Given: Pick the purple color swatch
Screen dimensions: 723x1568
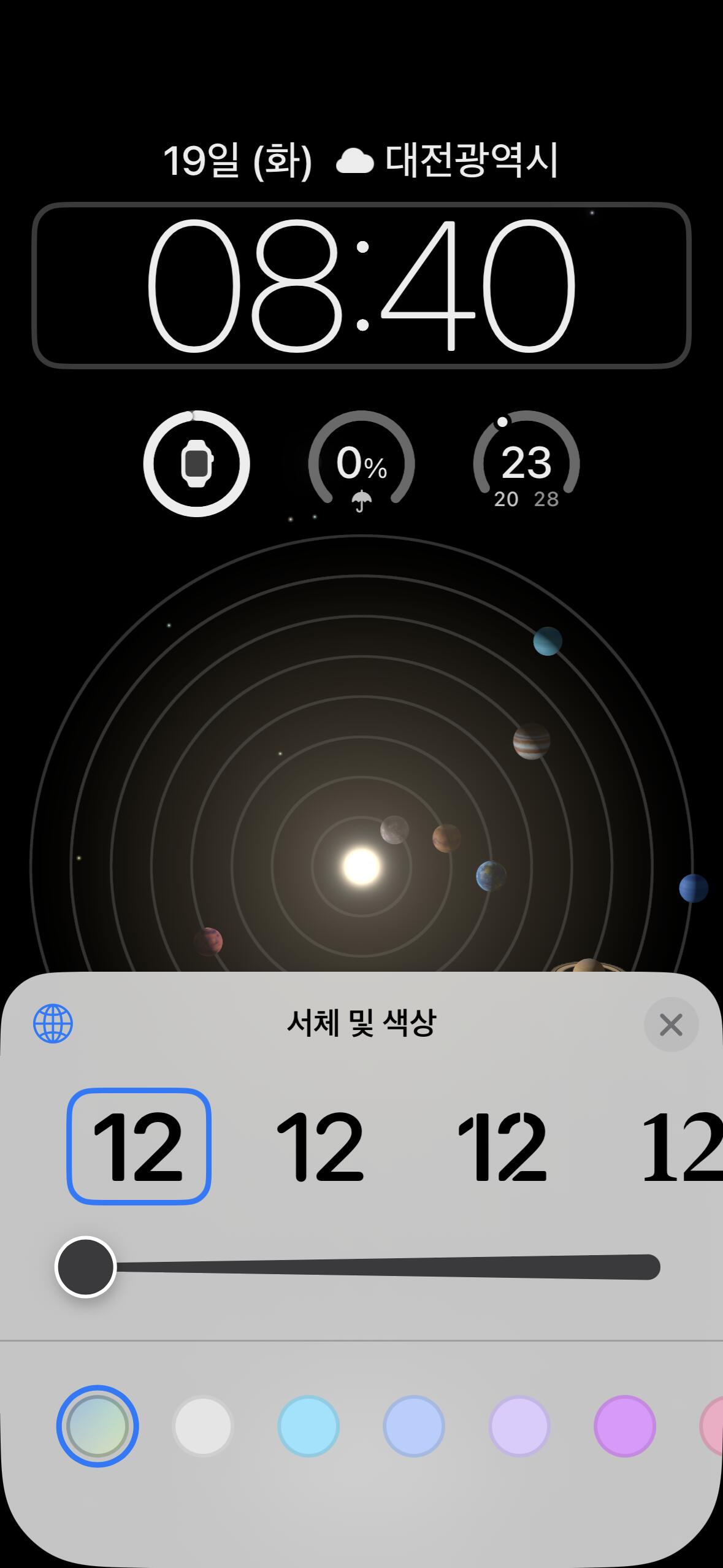Looking at the screenshot, I should click(625, 1426).
